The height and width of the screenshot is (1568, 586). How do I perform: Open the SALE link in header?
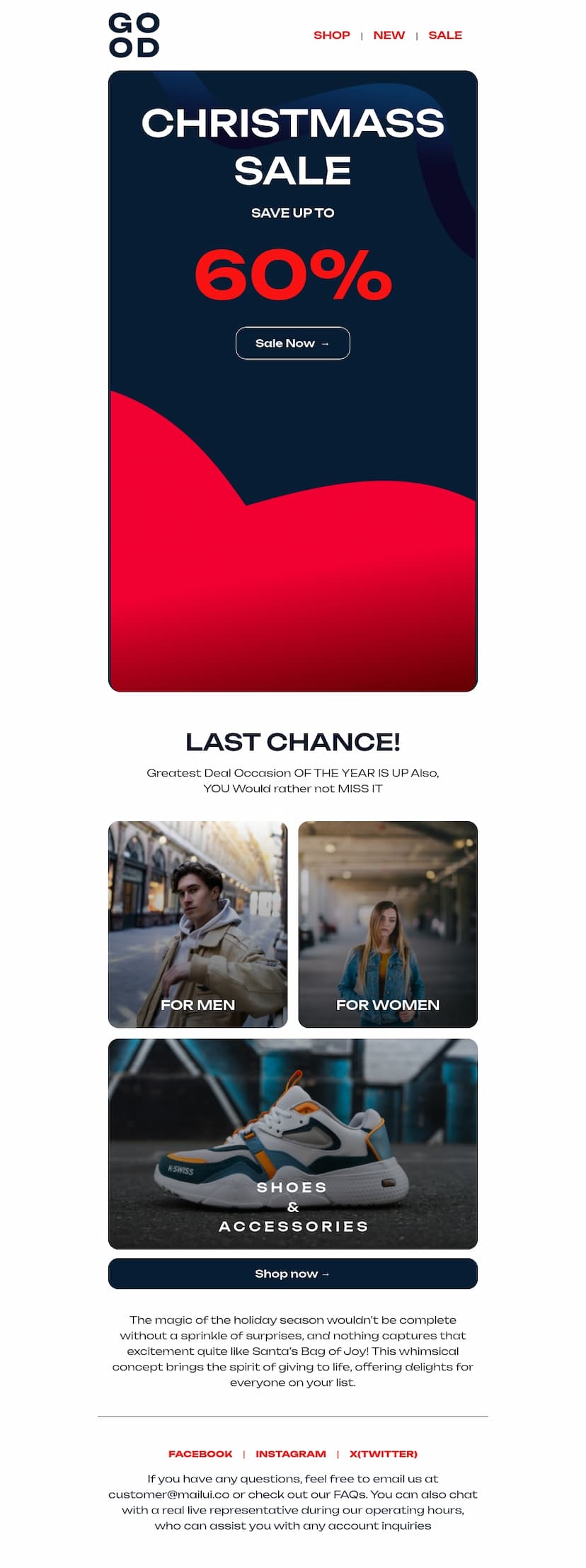444,35
